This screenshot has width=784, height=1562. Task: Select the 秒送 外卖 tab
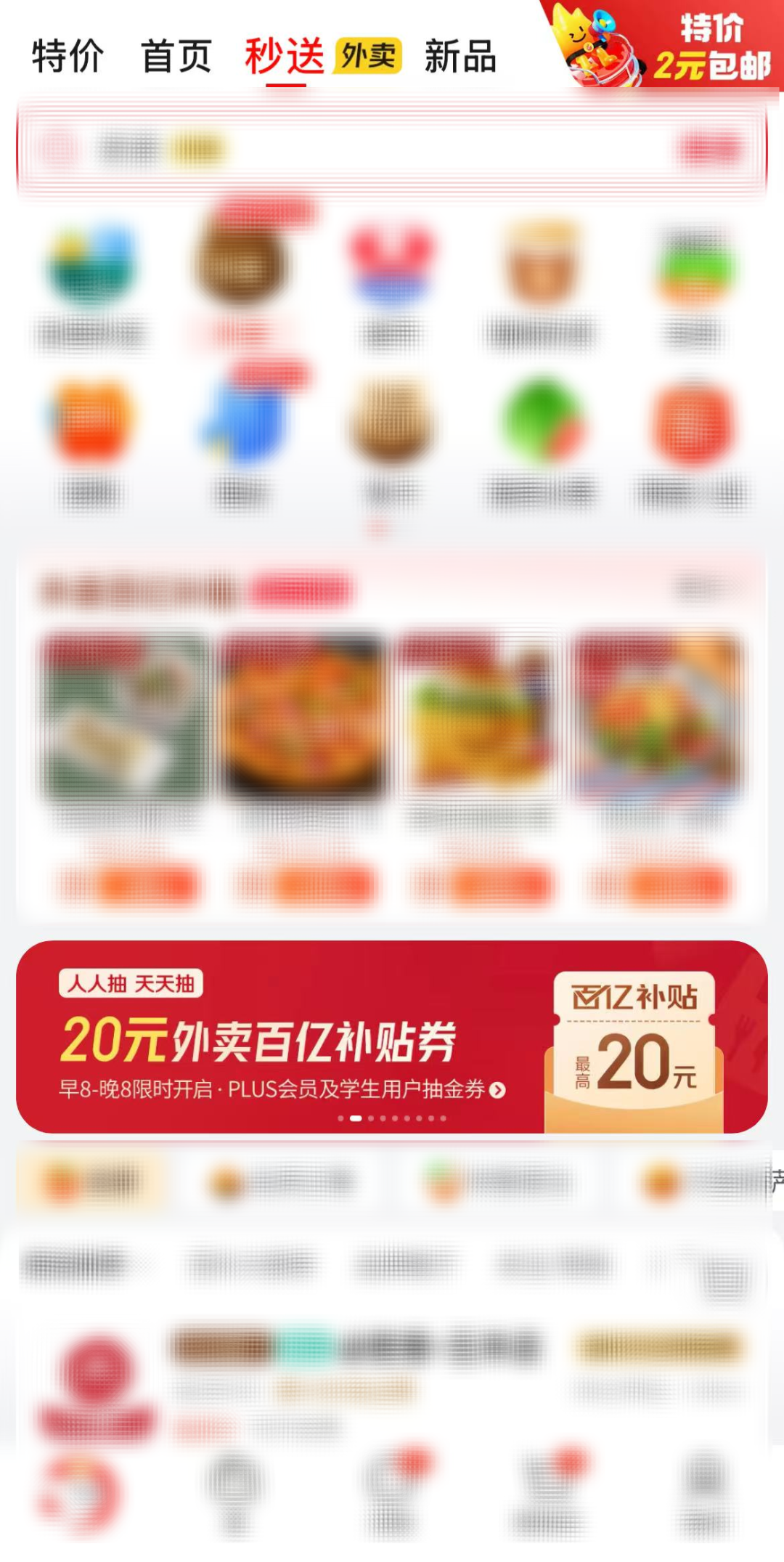pos(322,57)
